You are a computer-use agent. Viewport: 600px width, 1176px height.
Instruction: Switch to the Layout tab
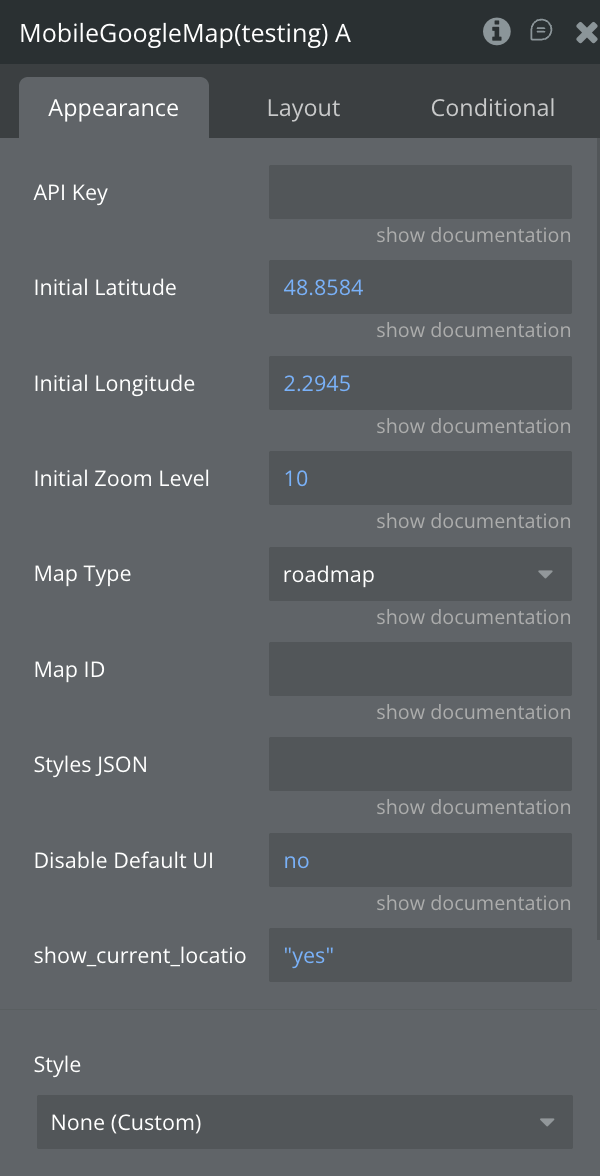point(303,108)
